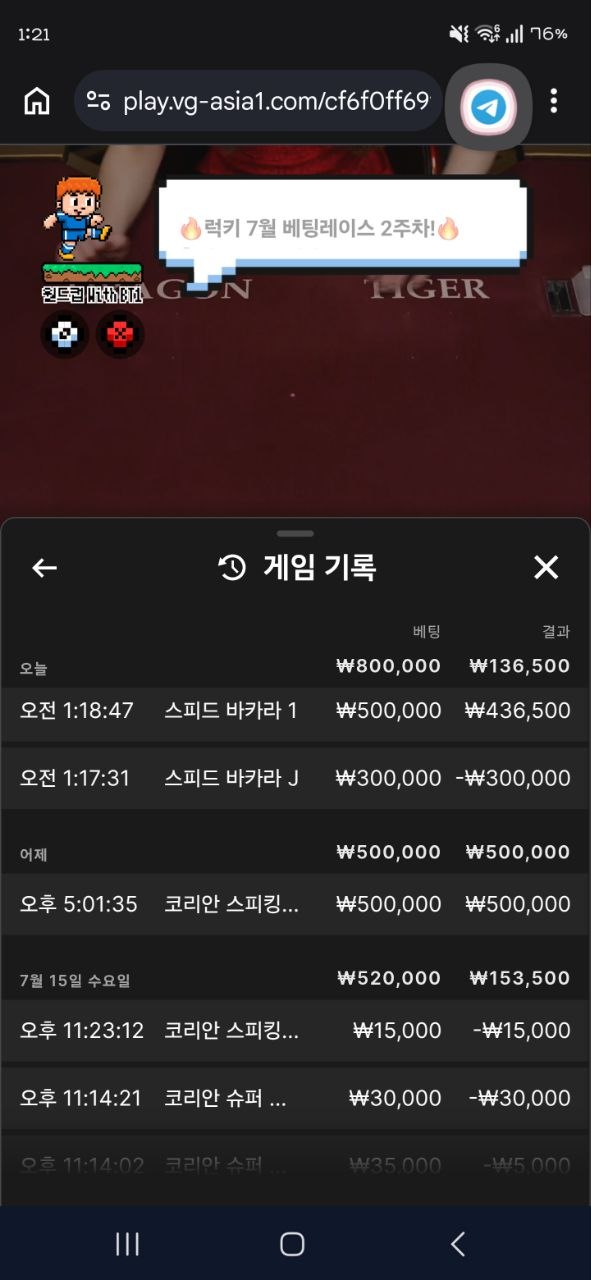This screenshot has width=591, height=1280.
Task: Tap the play.vg-asia1.com address bar
Action: [x=259, y=101]
